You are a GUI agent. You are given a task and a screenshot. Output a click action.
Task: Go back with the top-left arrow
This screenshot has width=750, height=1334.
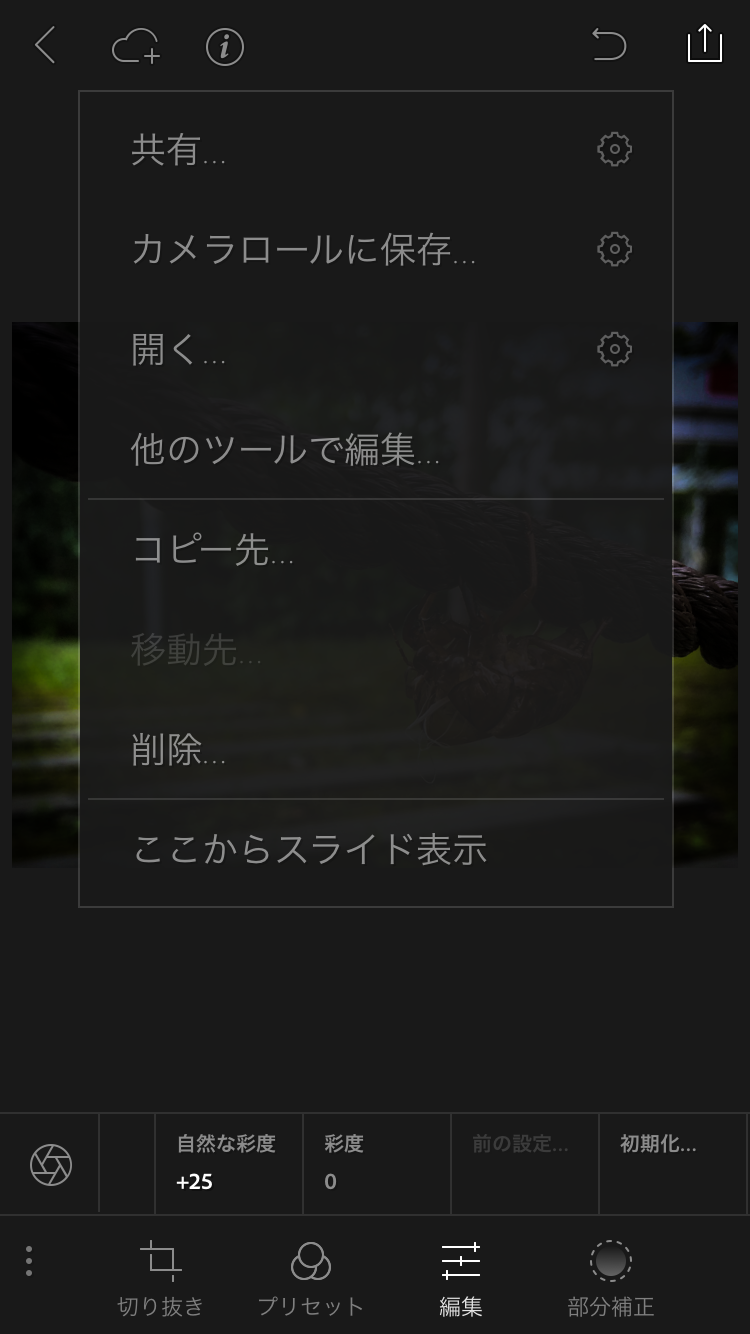click(x=45, y=45)
